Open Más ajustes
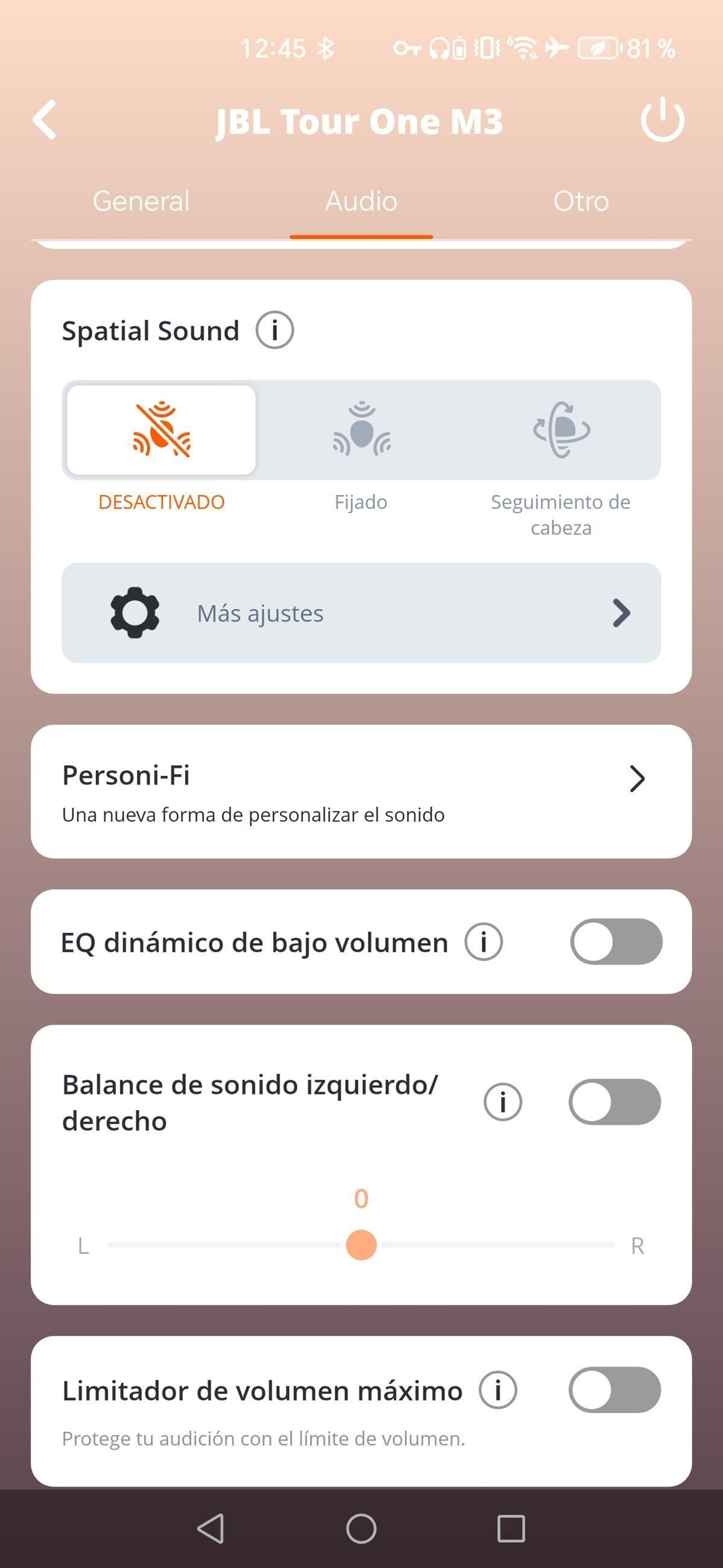This screenshot has height=1568, width=723. point(361,613)
